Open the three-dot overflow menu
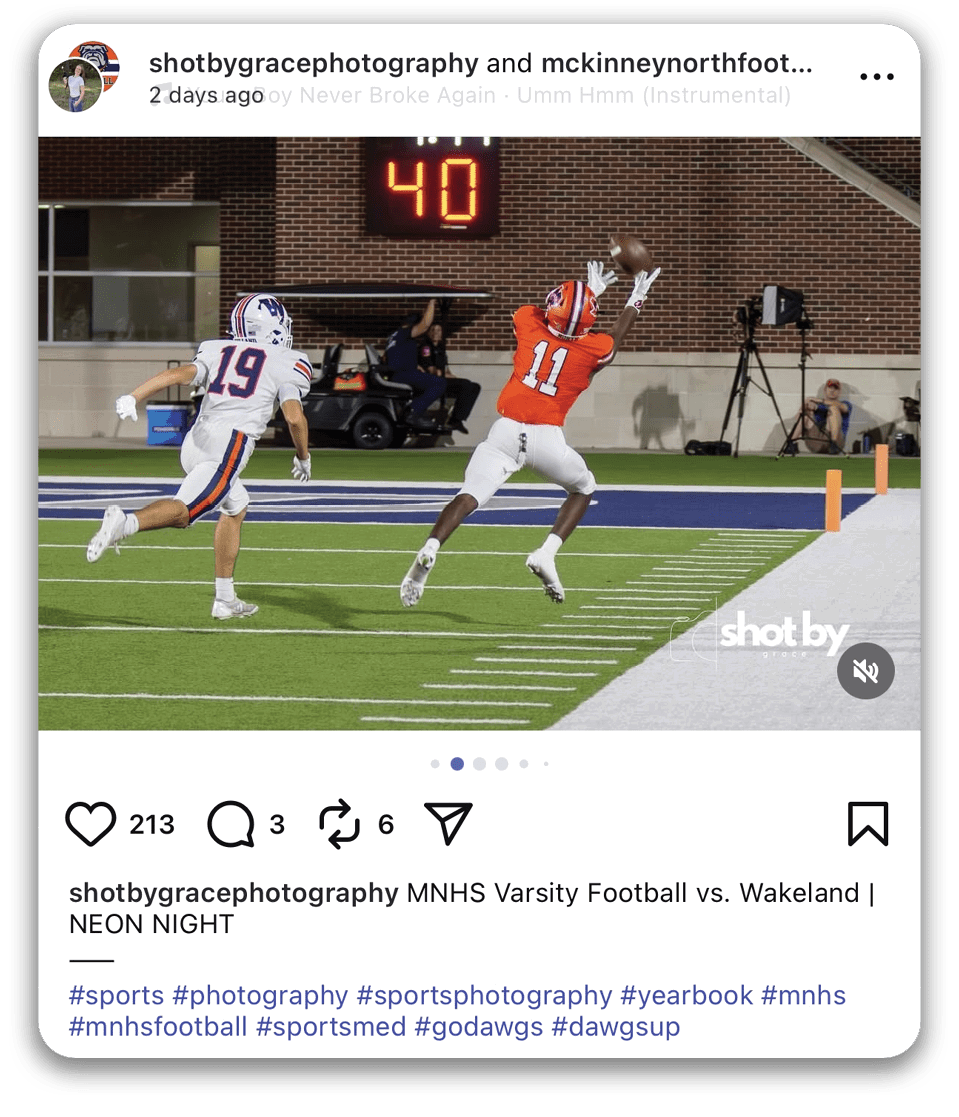 coord(876,77)
